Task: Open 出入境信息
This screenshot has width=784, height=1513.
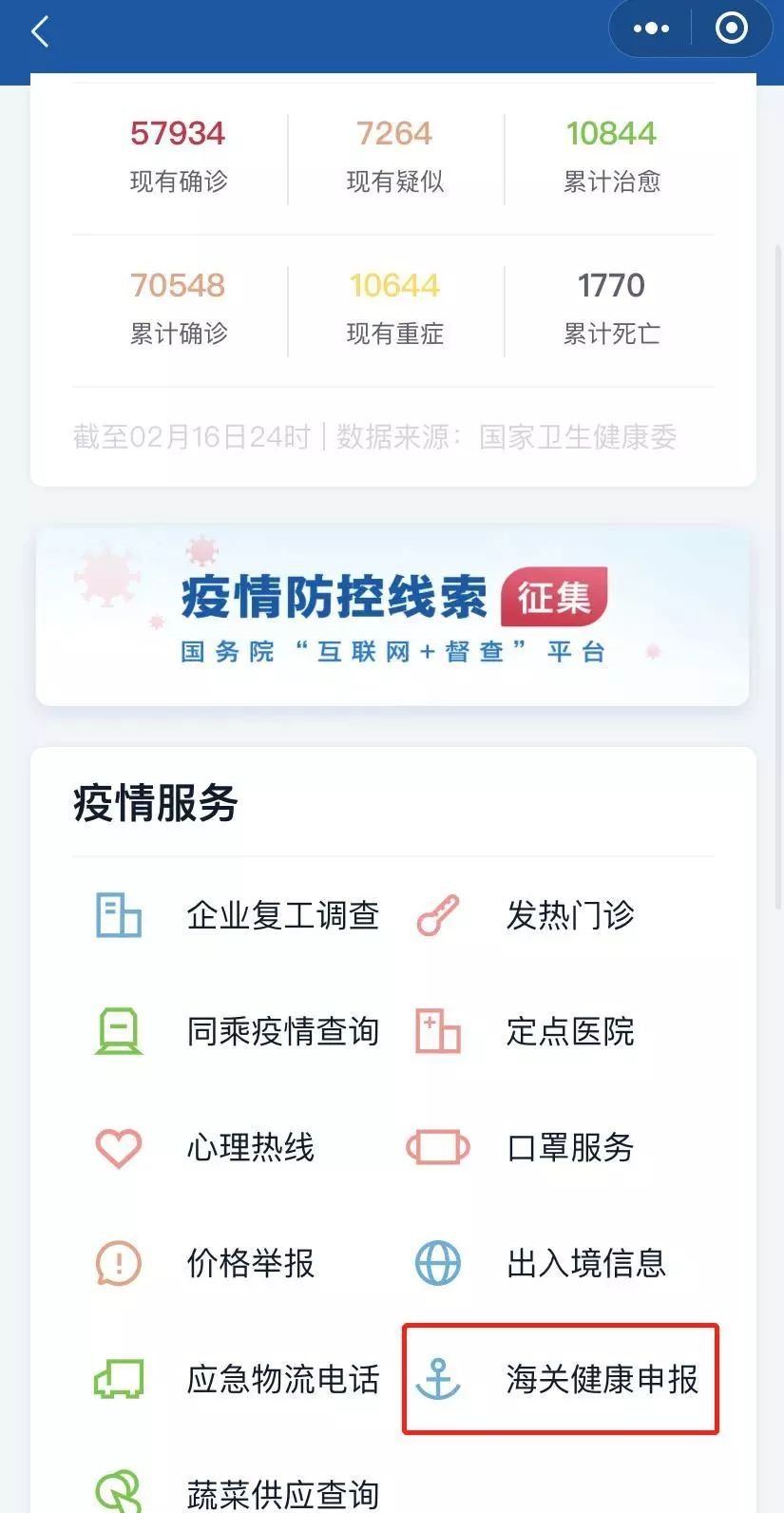Action: tap(561, 1263)
